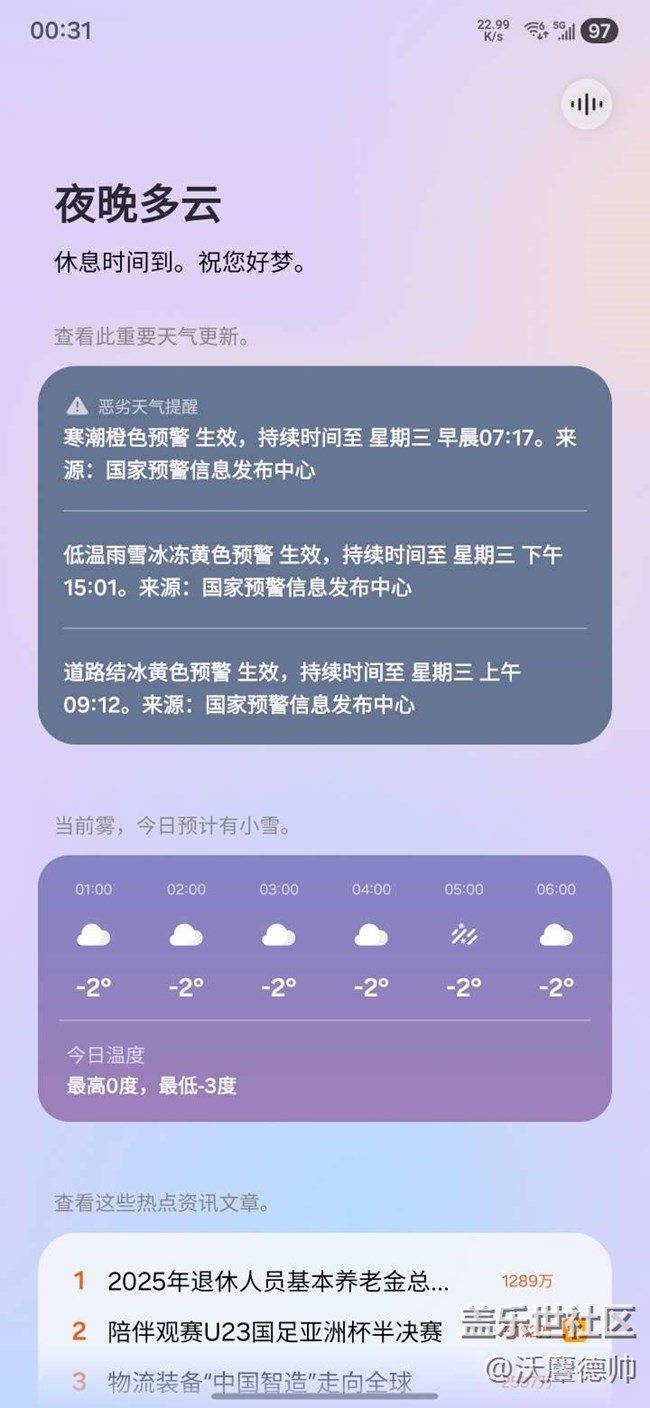Tap the voice waveform icon
The image size is (650, 1408).
click(x=586, y=104)
